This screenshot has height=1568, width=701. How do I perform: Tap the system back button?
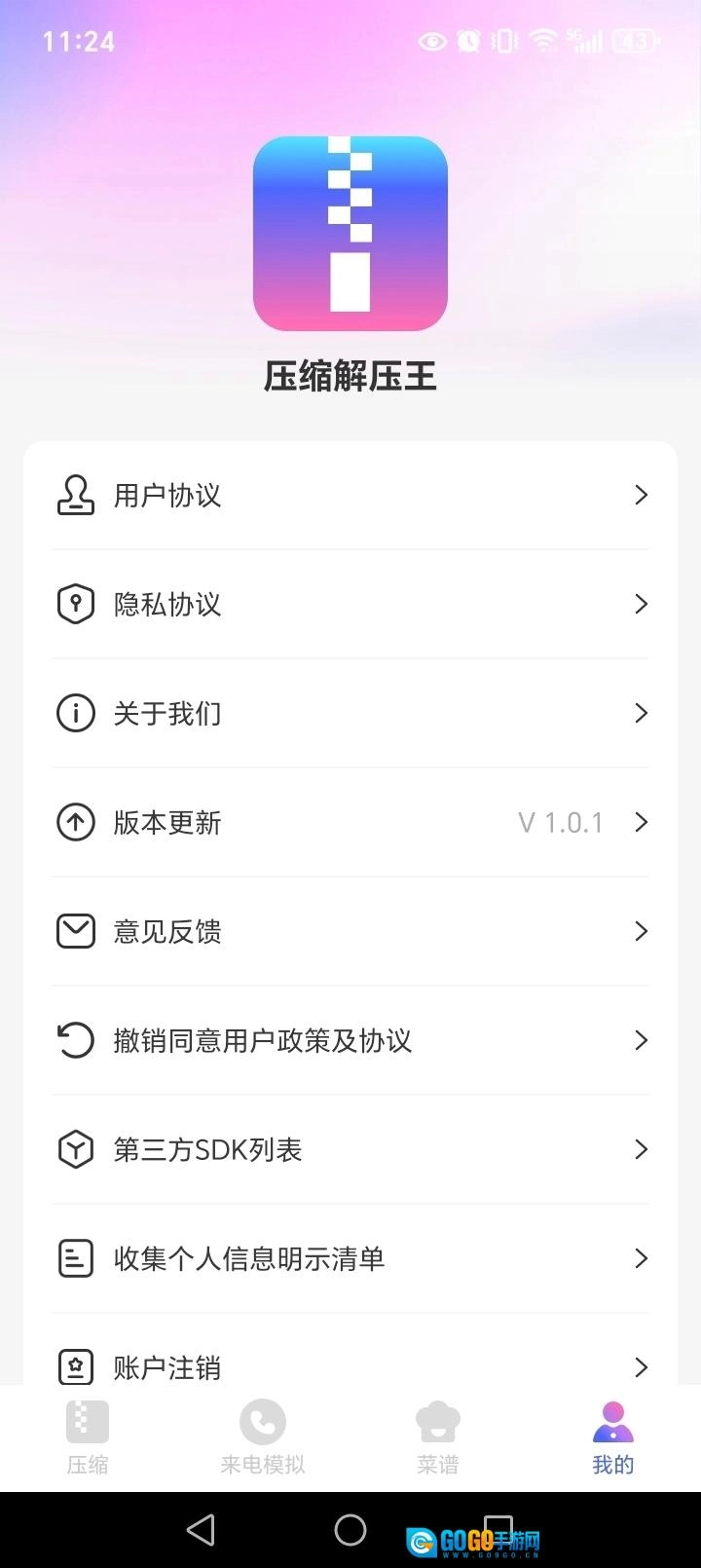pos(201,1530)
